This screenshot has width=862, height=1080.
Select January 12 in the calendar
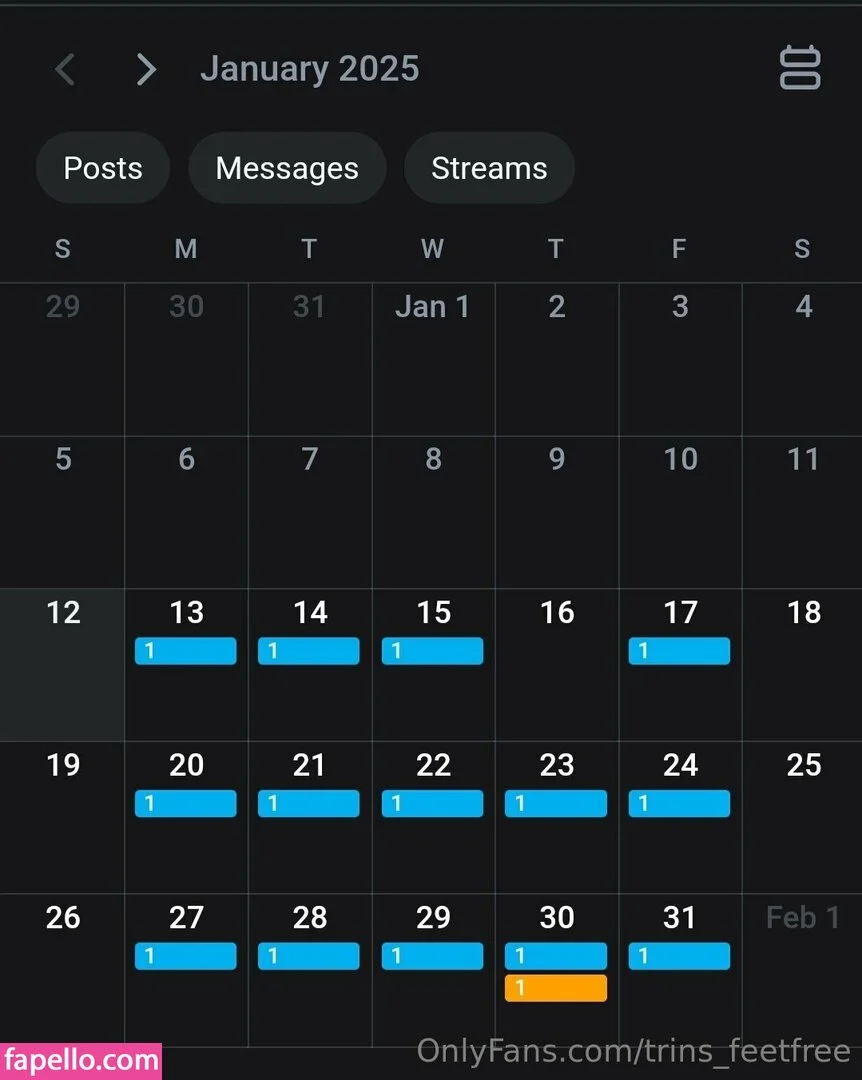coord(63,664)
